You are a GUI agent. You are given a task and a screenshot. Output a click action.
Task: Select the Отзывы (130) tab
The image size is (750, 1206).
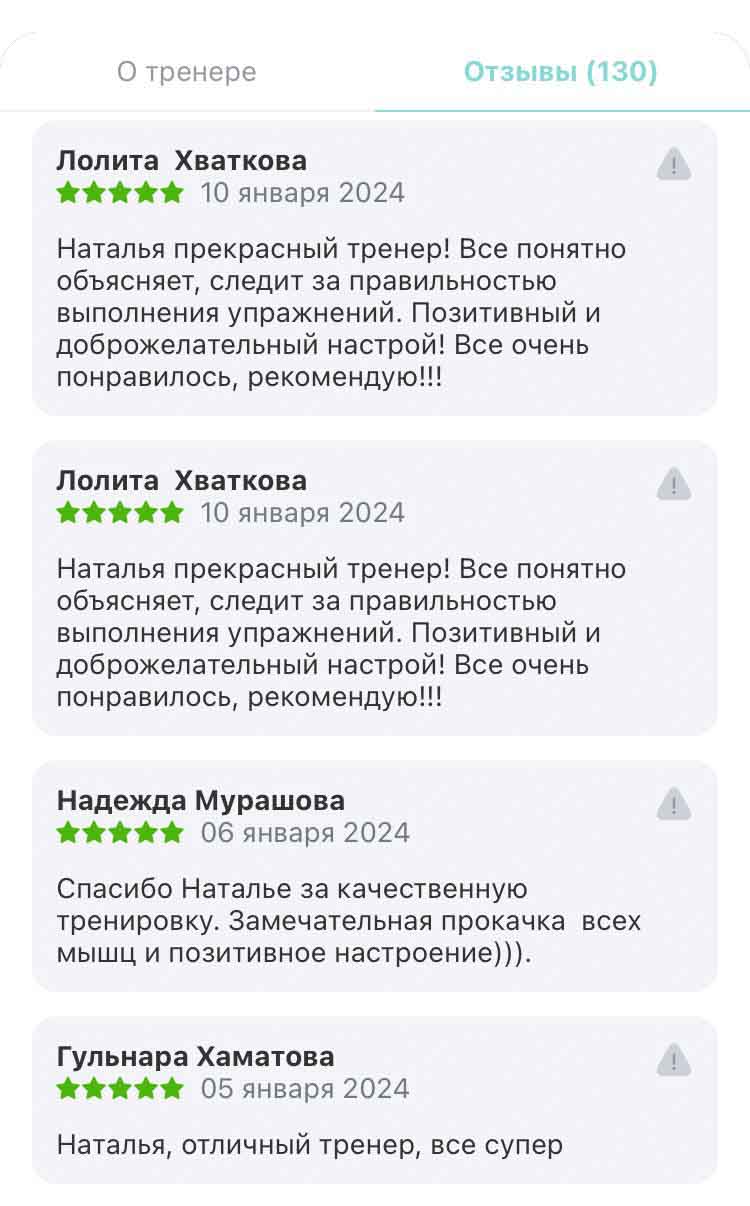(x=561, y=72)
